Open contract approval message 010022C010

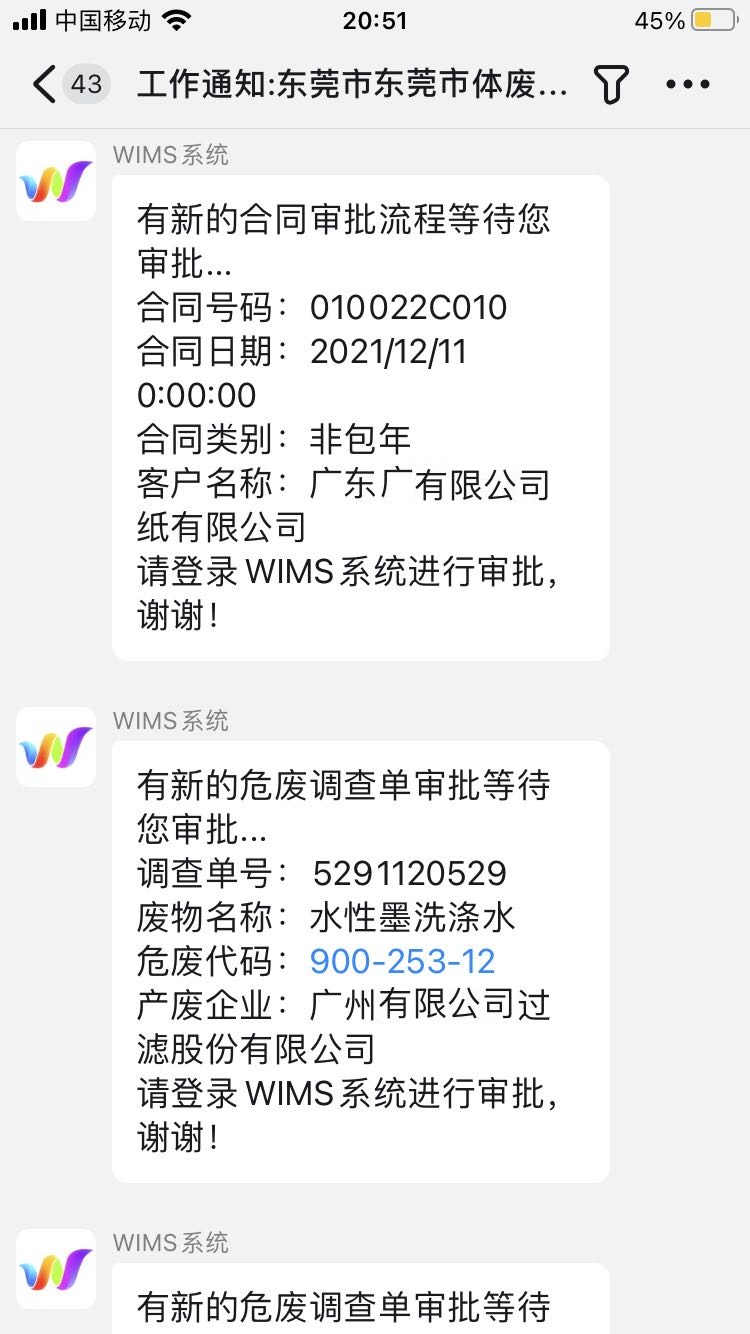click(x=360, y=417)
